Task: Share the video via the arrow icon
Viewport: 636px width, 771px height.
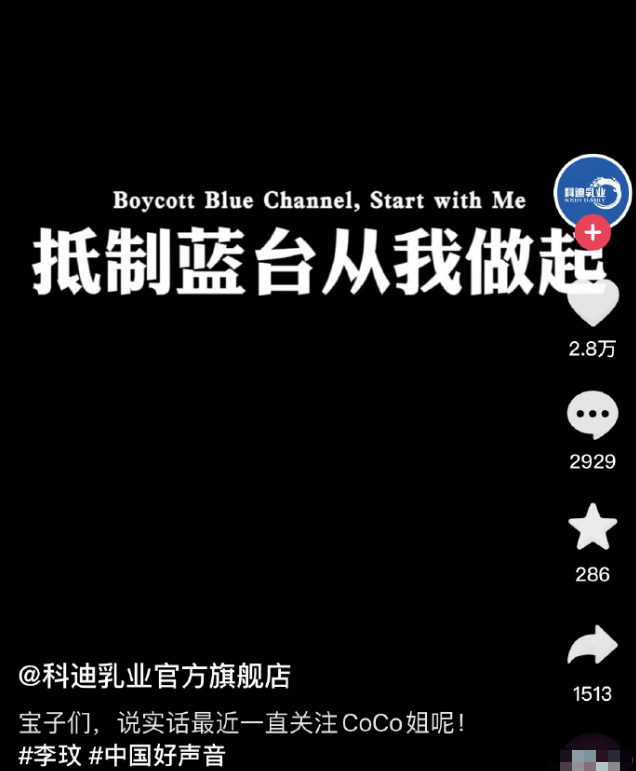Action: click(x=592, y=646)
